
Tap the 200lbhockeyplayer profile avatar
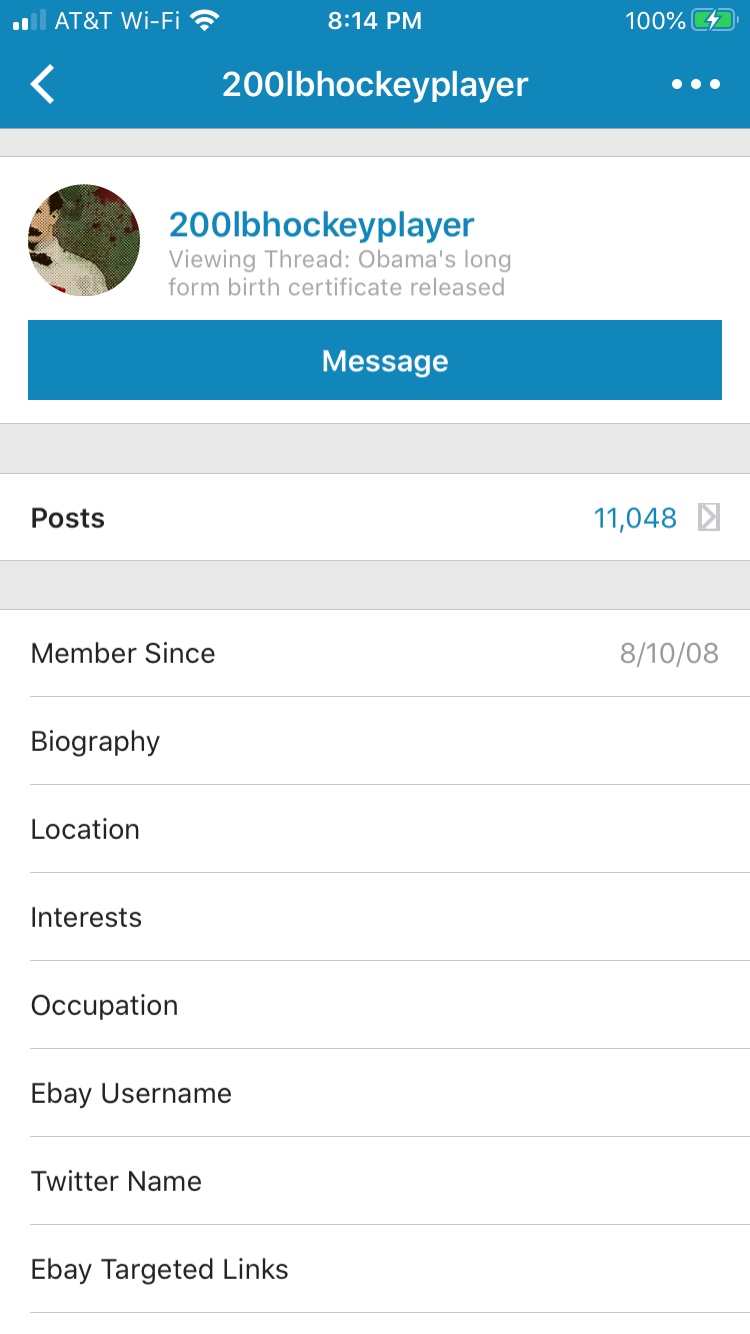84,240
